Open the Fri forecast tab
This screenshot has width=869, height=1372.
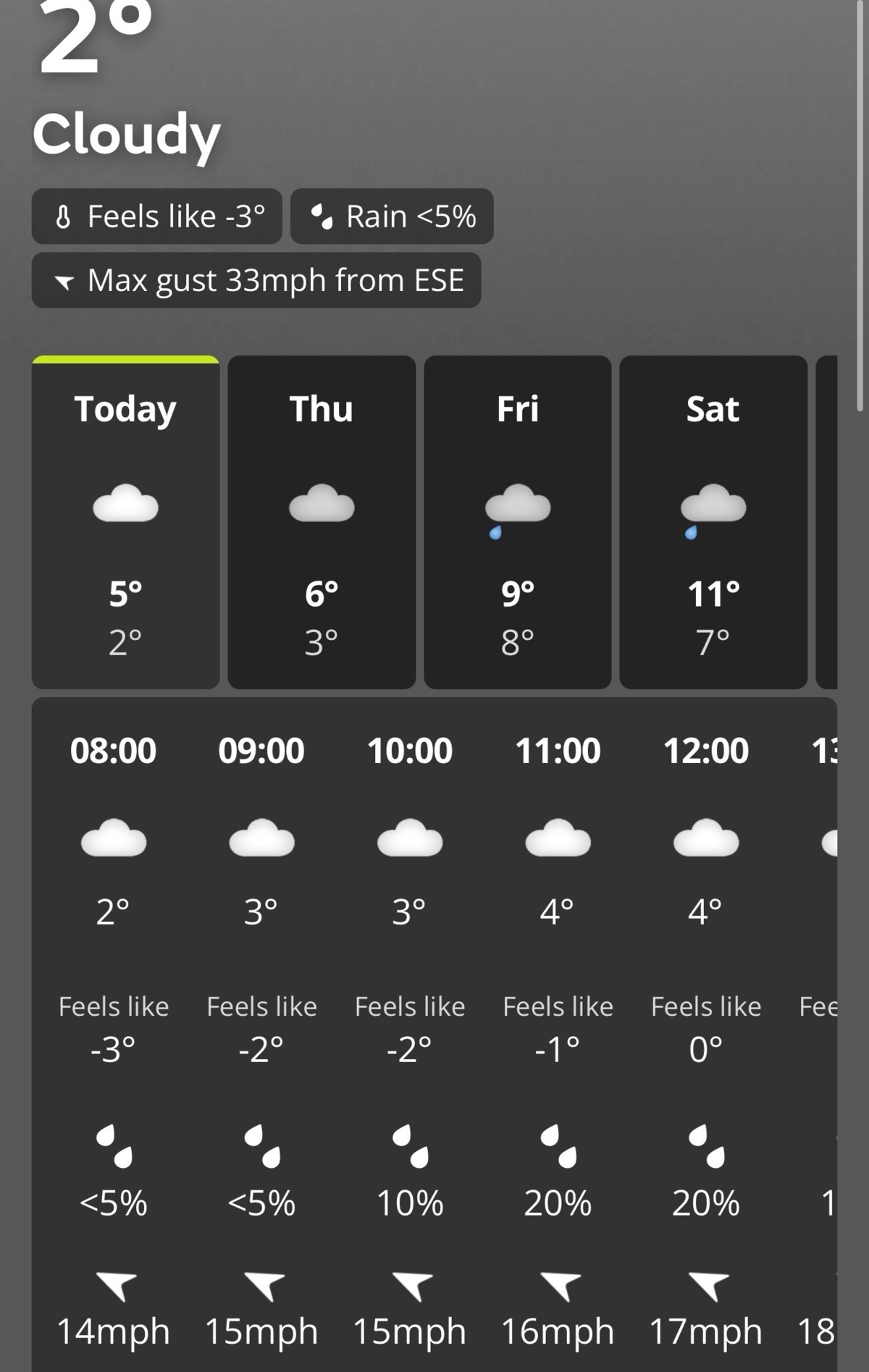[517, 521]
